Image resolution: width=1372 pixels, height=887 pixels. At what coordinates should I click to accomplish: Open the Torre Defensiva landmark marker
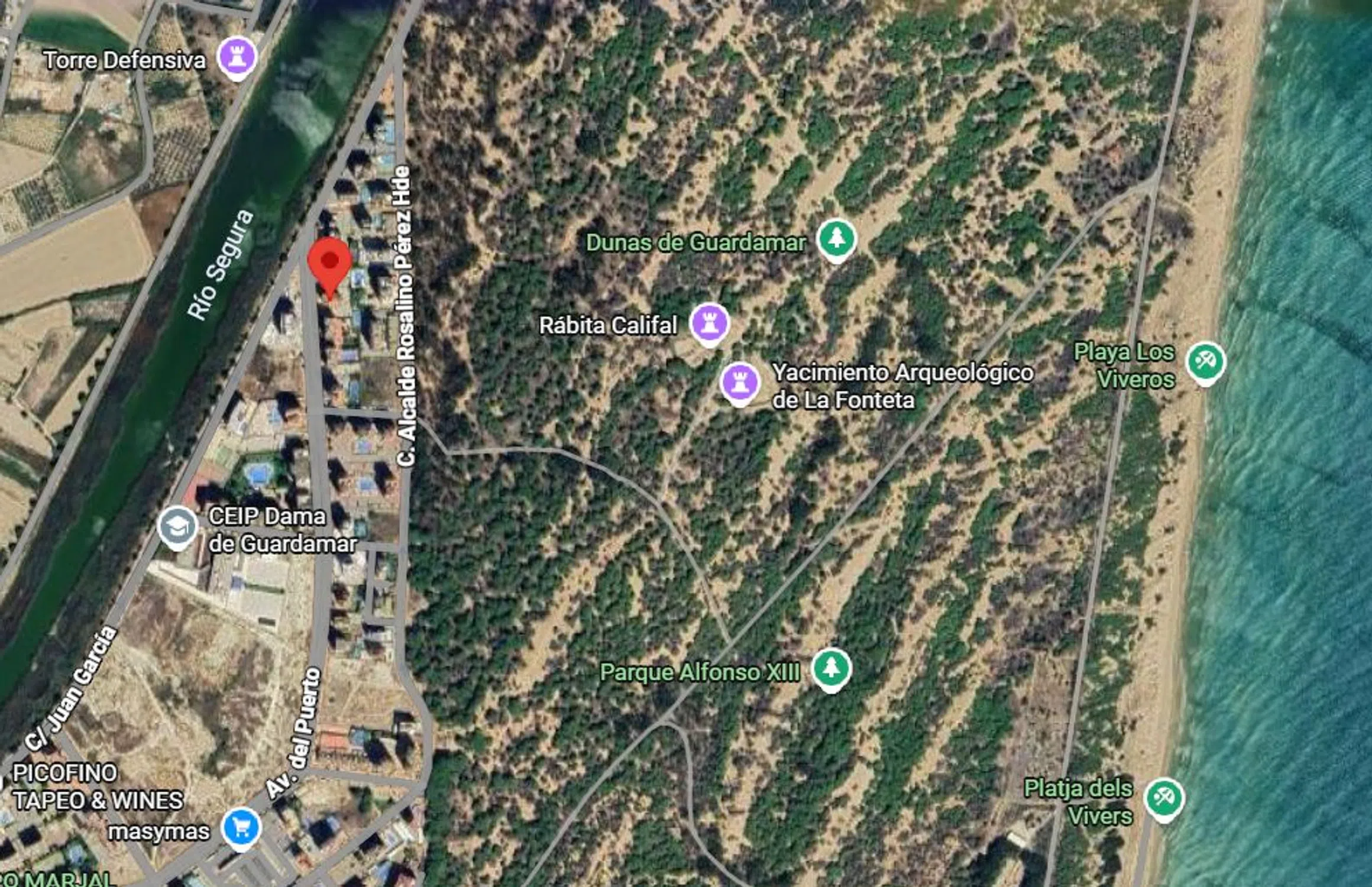(237, 57)
